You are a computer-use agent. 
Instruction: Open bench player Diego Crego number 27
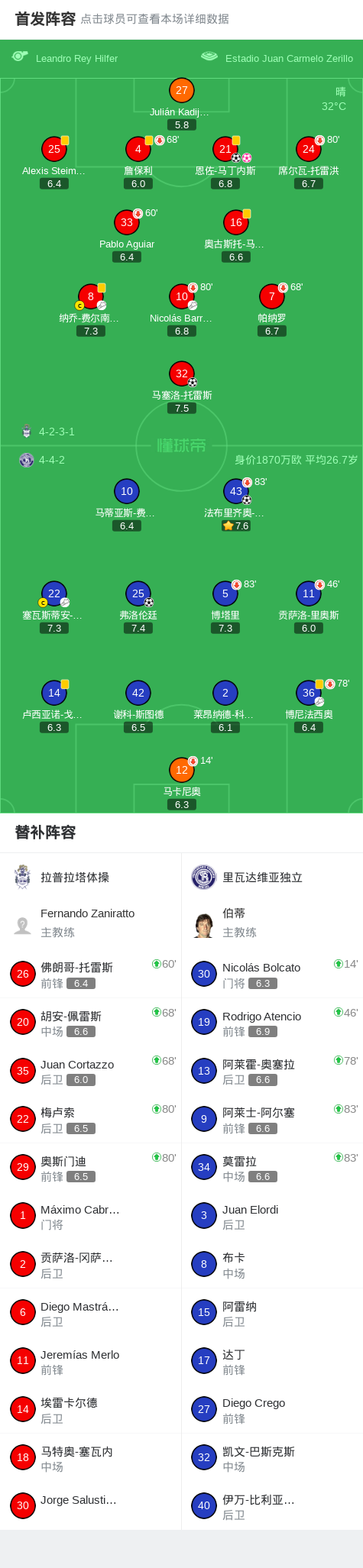pyautogui.click(x=272, y=1410)
